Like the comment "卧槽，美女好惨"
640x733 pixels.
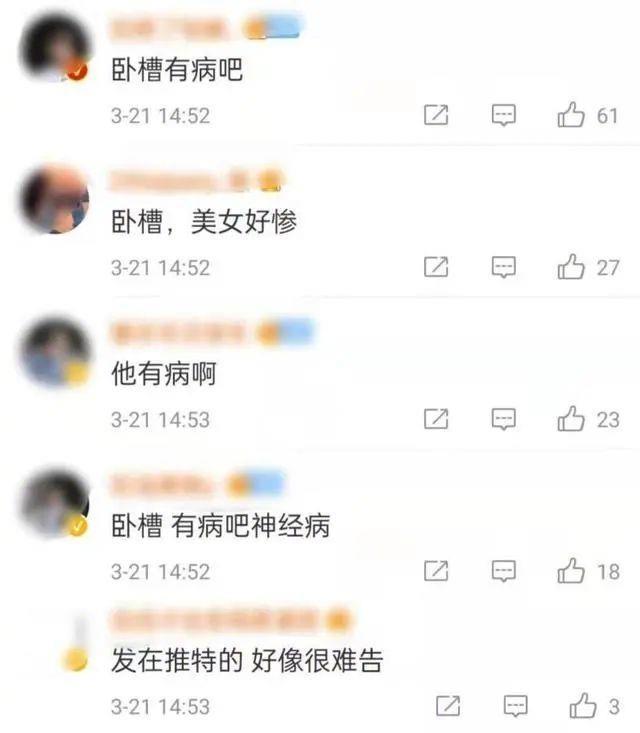click(571, 268)
